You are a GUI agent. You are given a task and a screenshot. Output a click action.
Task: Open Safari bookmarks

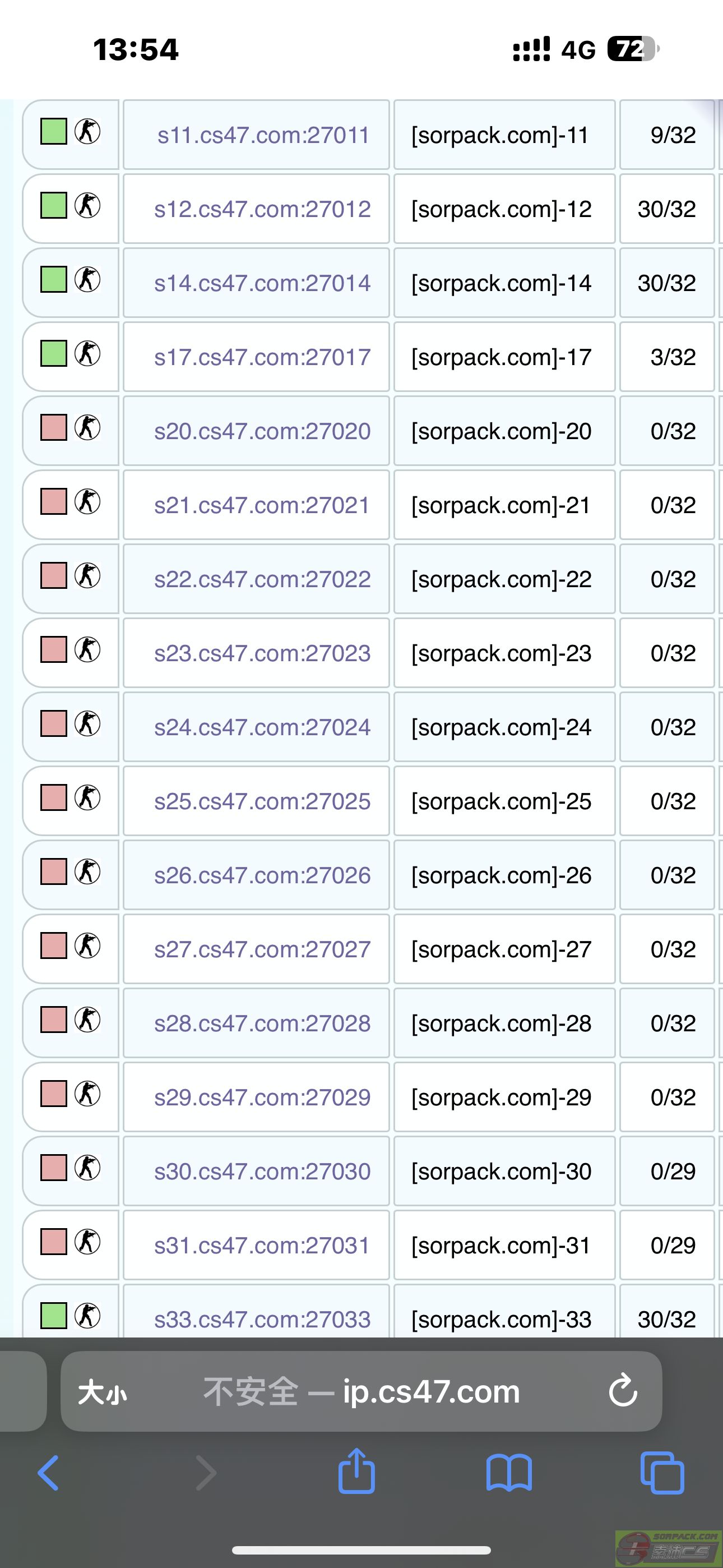tap(509, 1473)
